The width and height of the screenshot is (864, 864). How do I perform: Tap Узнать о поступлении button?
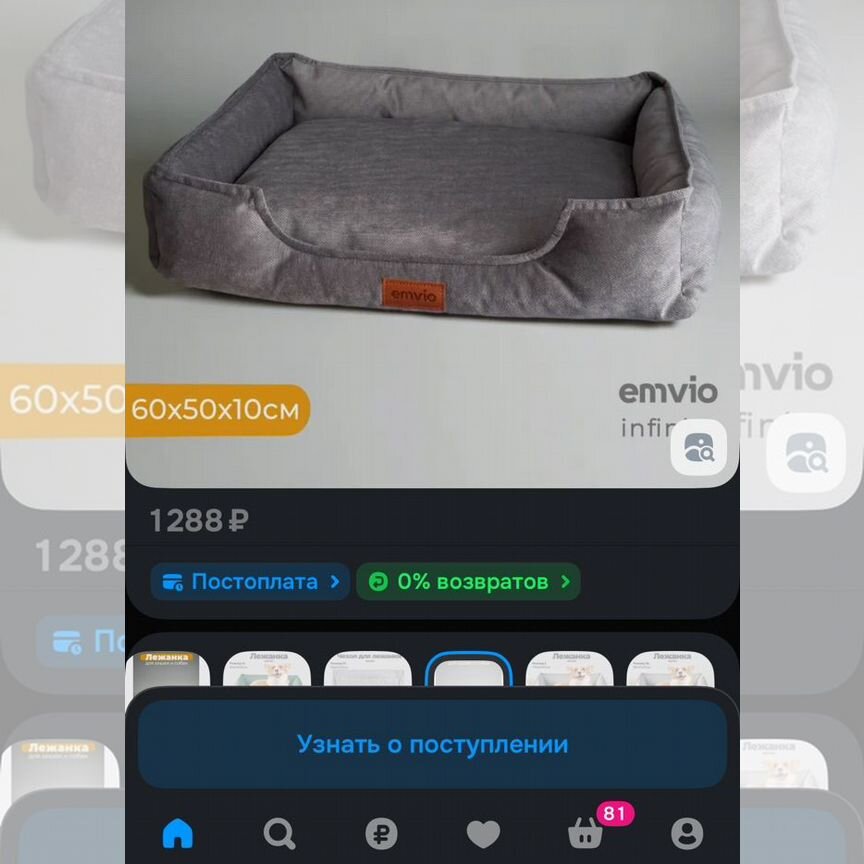point(432,745)
